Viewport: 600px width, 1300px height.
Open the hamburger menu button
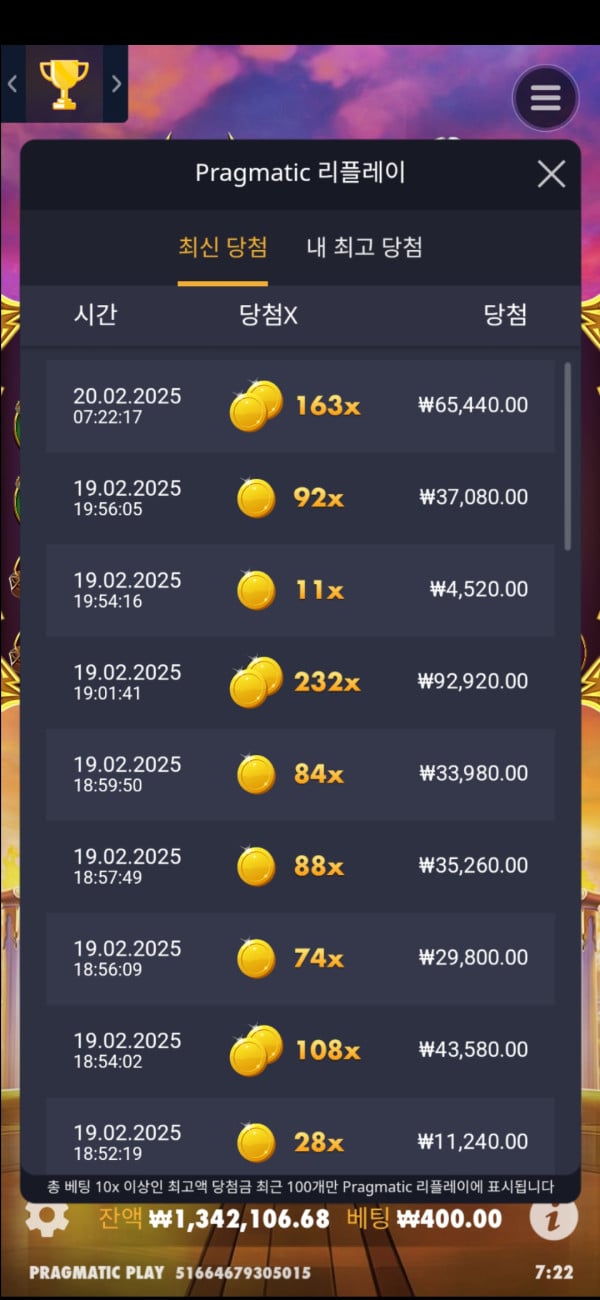pos(545,98)
